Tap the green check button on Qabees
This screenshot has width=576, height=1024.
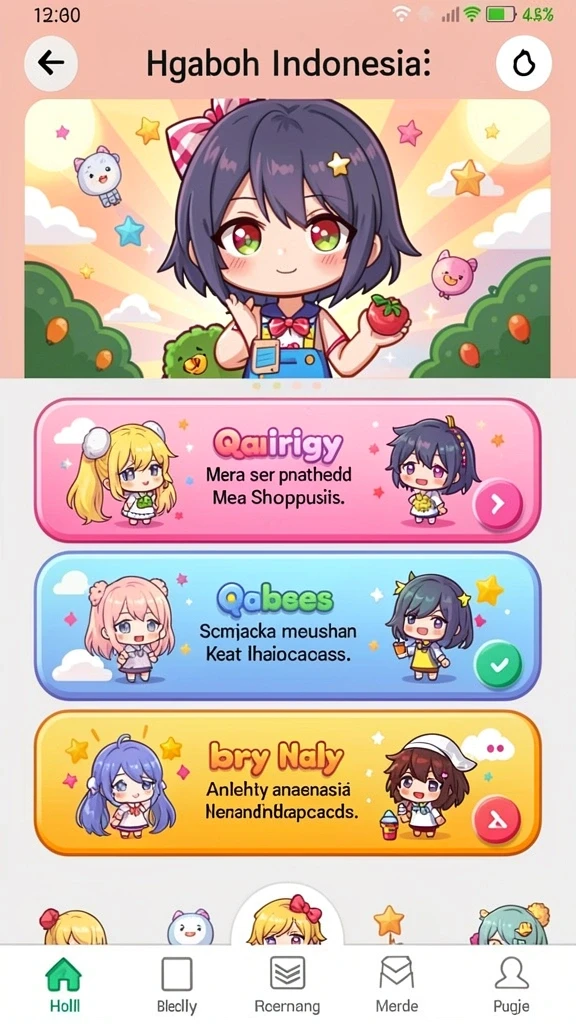click(x=498, y=665)
